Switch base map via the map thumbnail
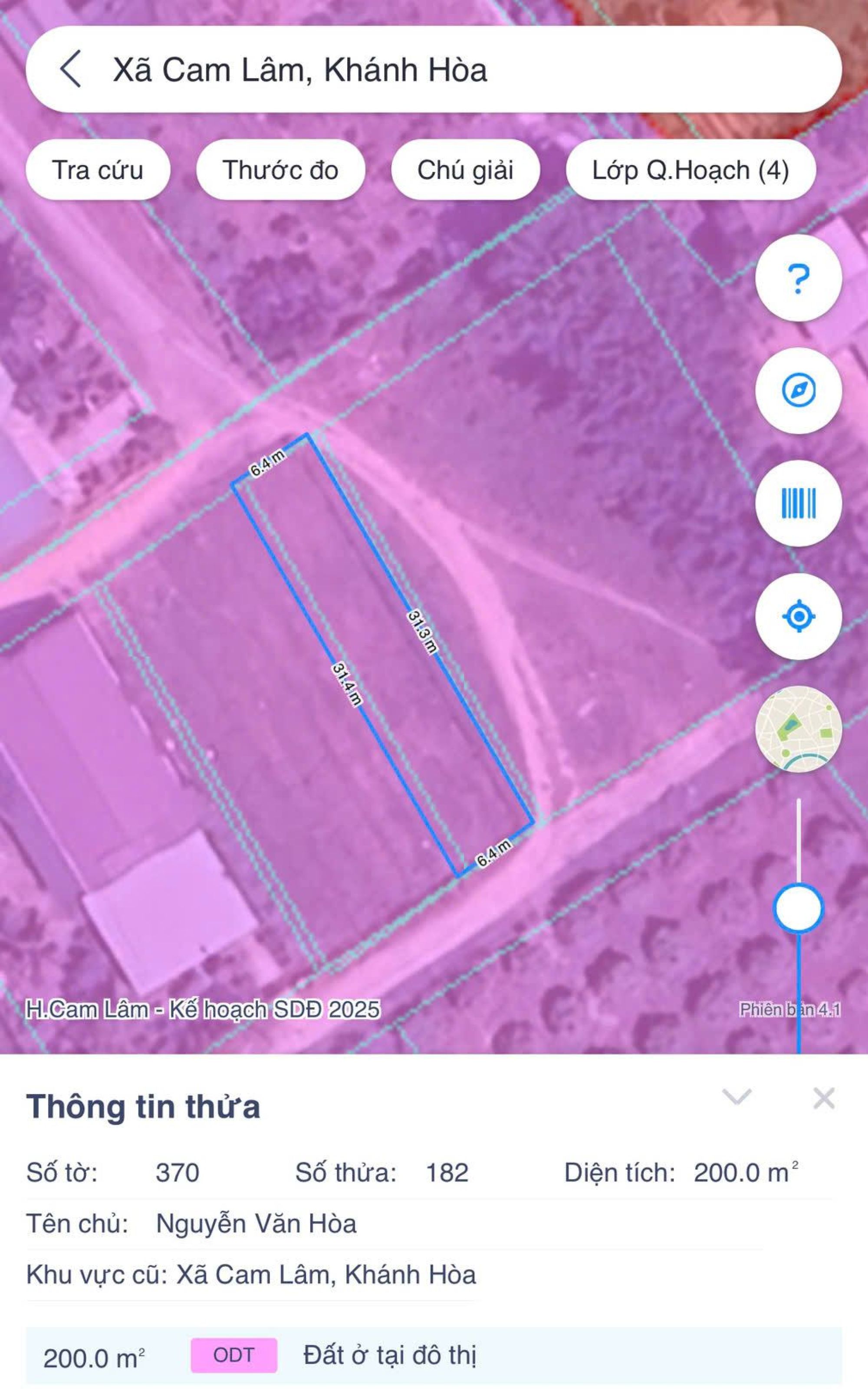Image resolution: width=868 pixels, height=1394 pixels. 798,729
